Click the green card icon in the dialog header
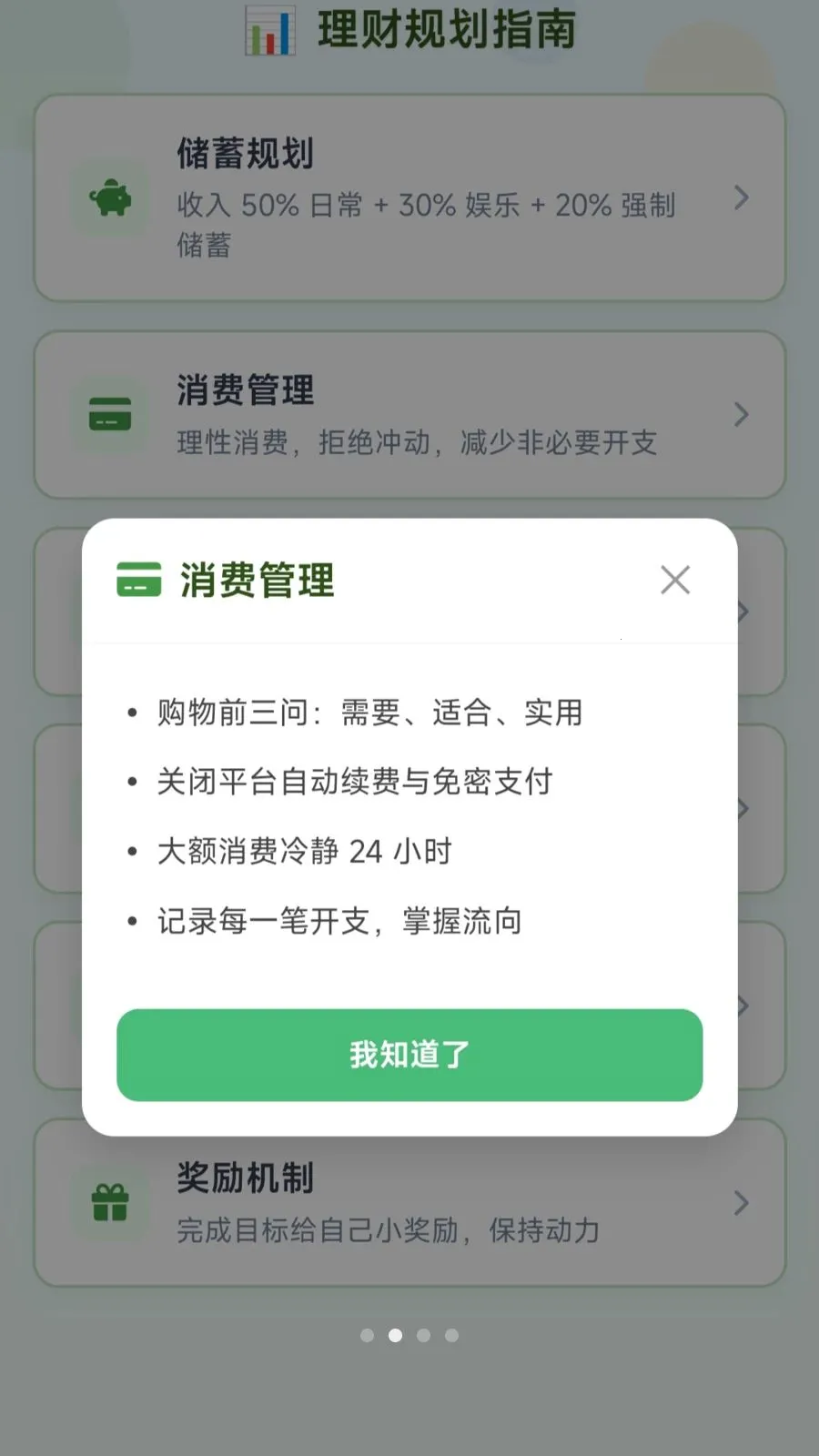The height and width of the screenshot is (1456, 819). [x=138, y=580]
